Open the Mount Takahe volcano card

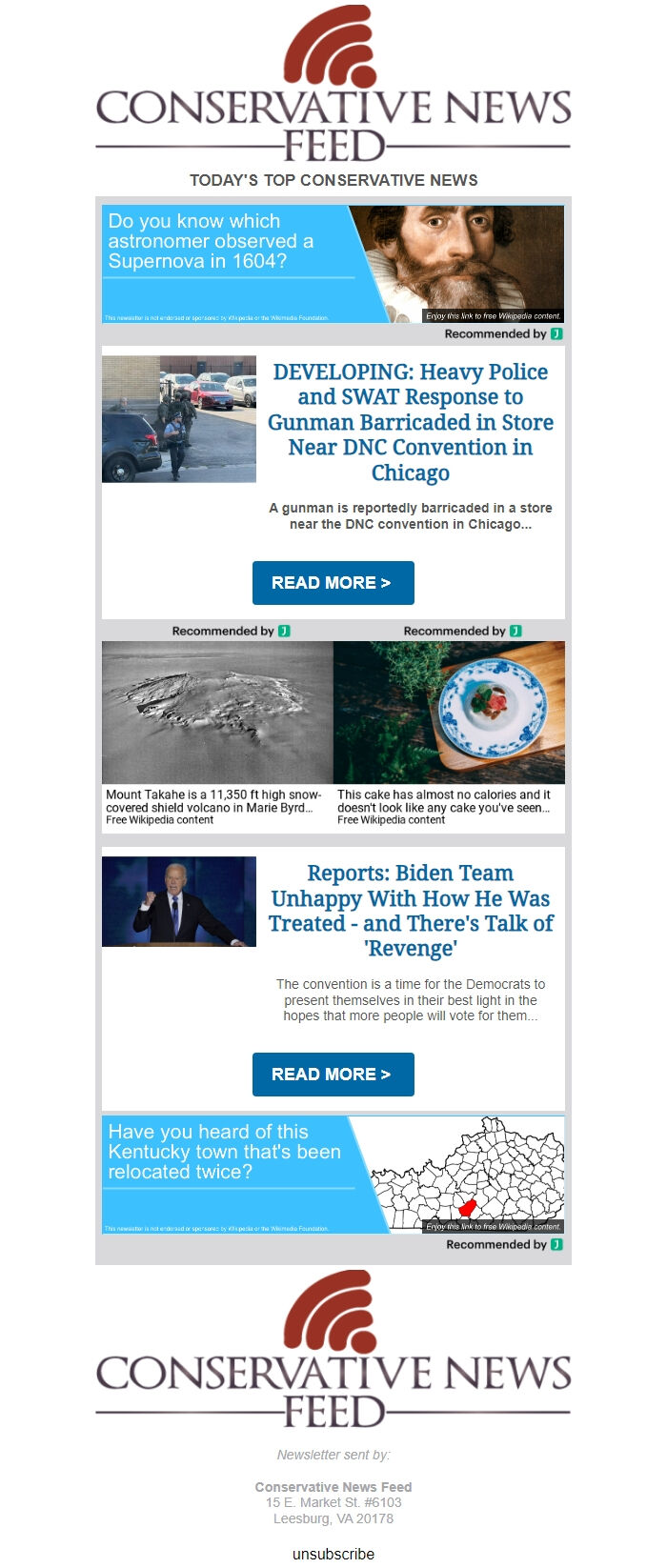pyautogui.click(x=217, y=734)
